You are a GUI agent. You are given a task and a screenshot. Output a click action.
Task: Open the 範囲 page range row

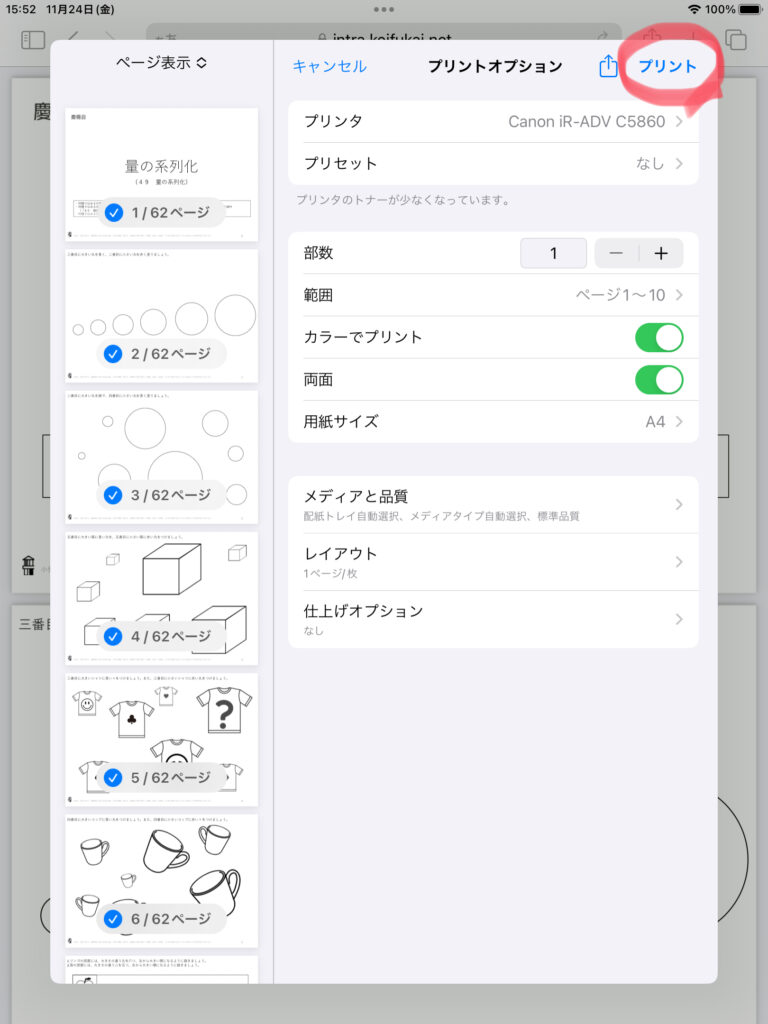click(493, 295)
